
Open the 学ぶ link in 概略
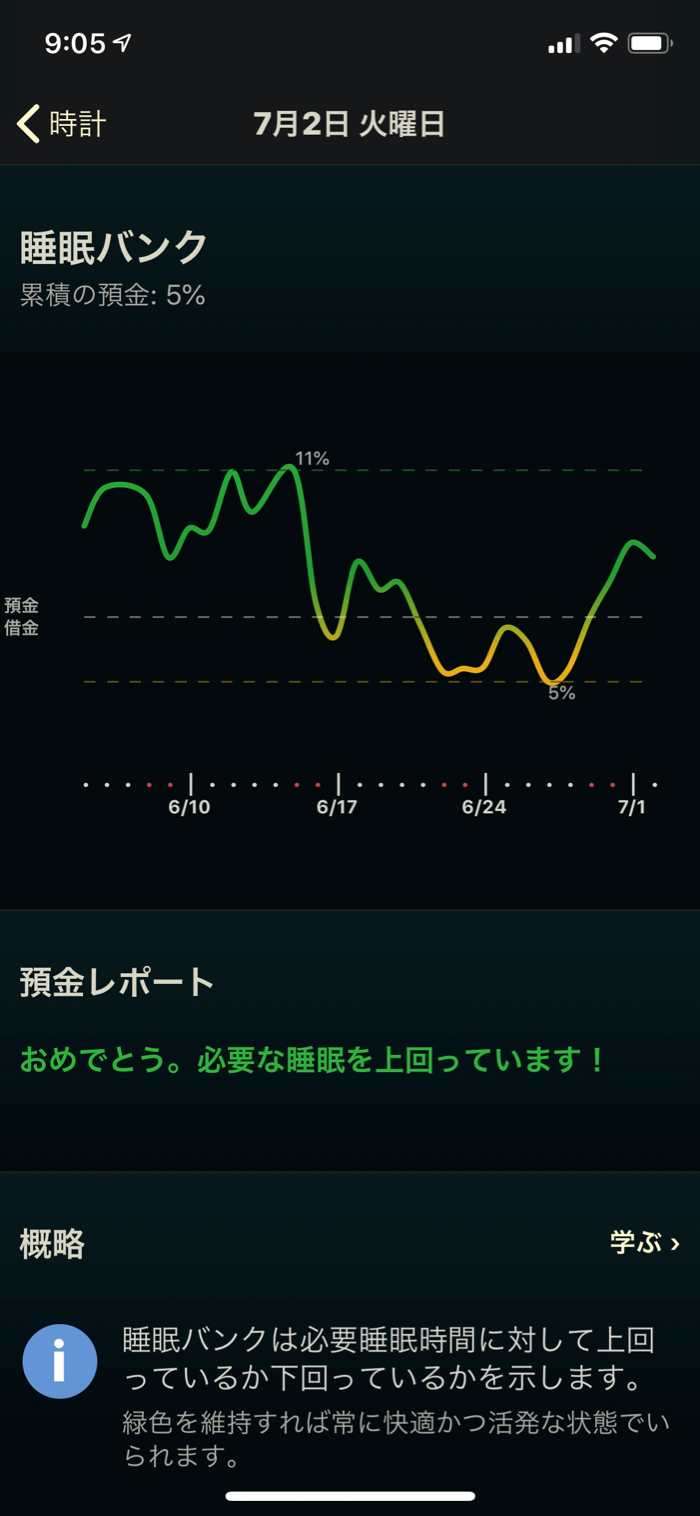click(x=644, y=1243)
